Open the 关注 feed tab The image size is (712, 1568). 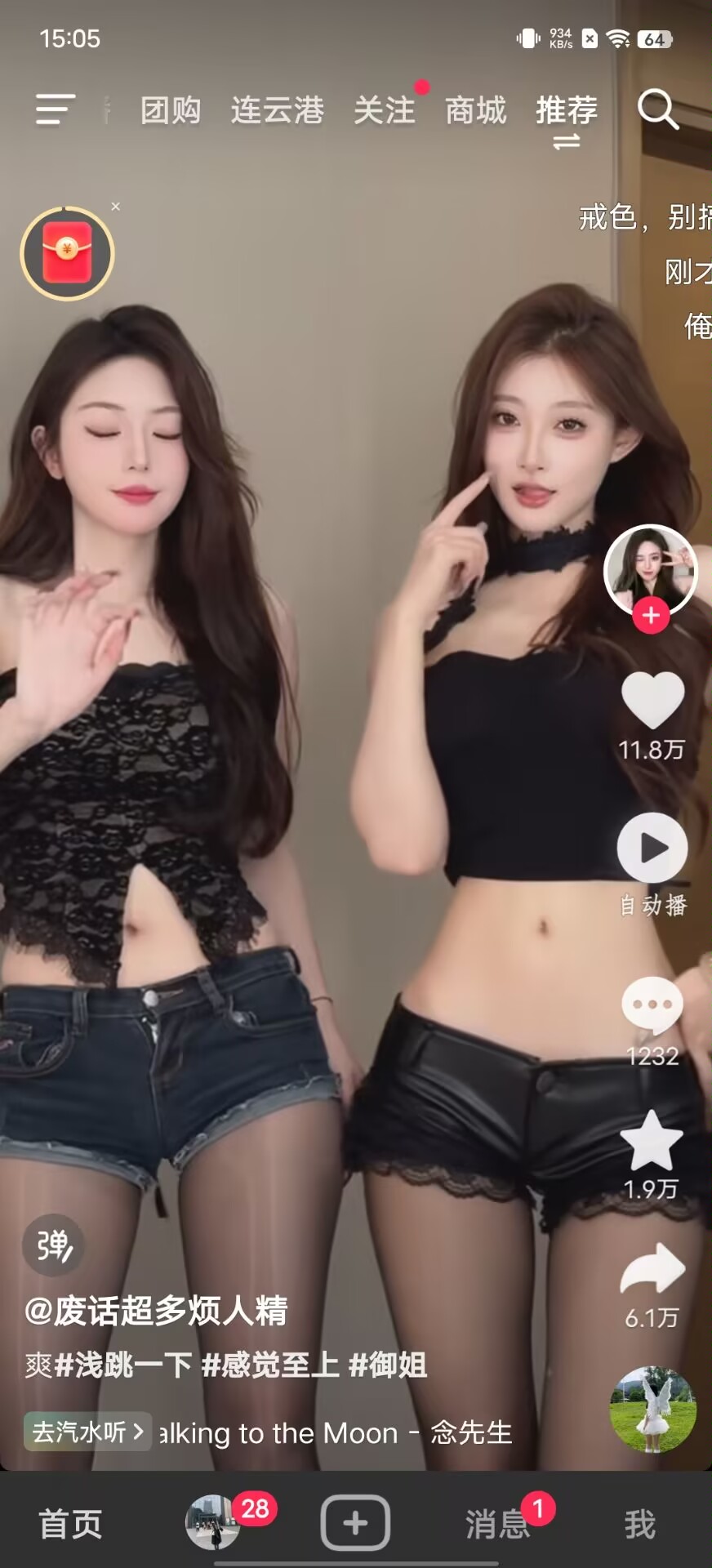(384, 110)
